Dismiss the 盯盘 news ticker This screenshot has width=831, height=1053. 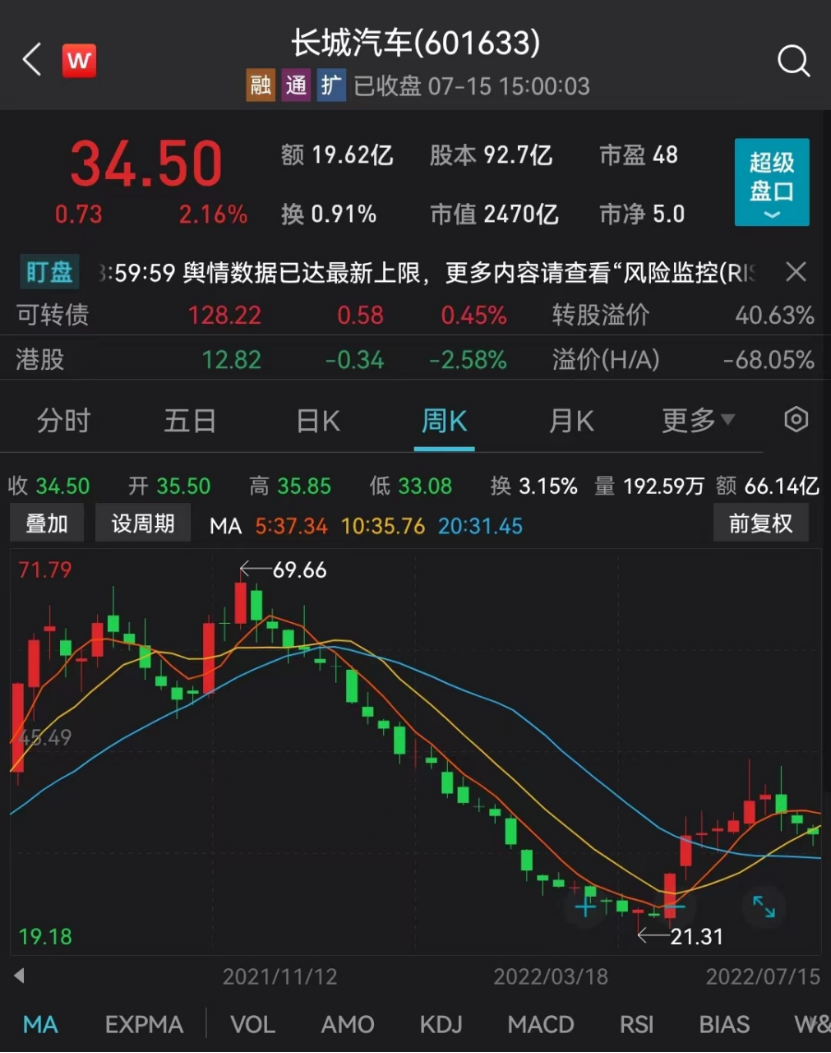tap(796, 271)
